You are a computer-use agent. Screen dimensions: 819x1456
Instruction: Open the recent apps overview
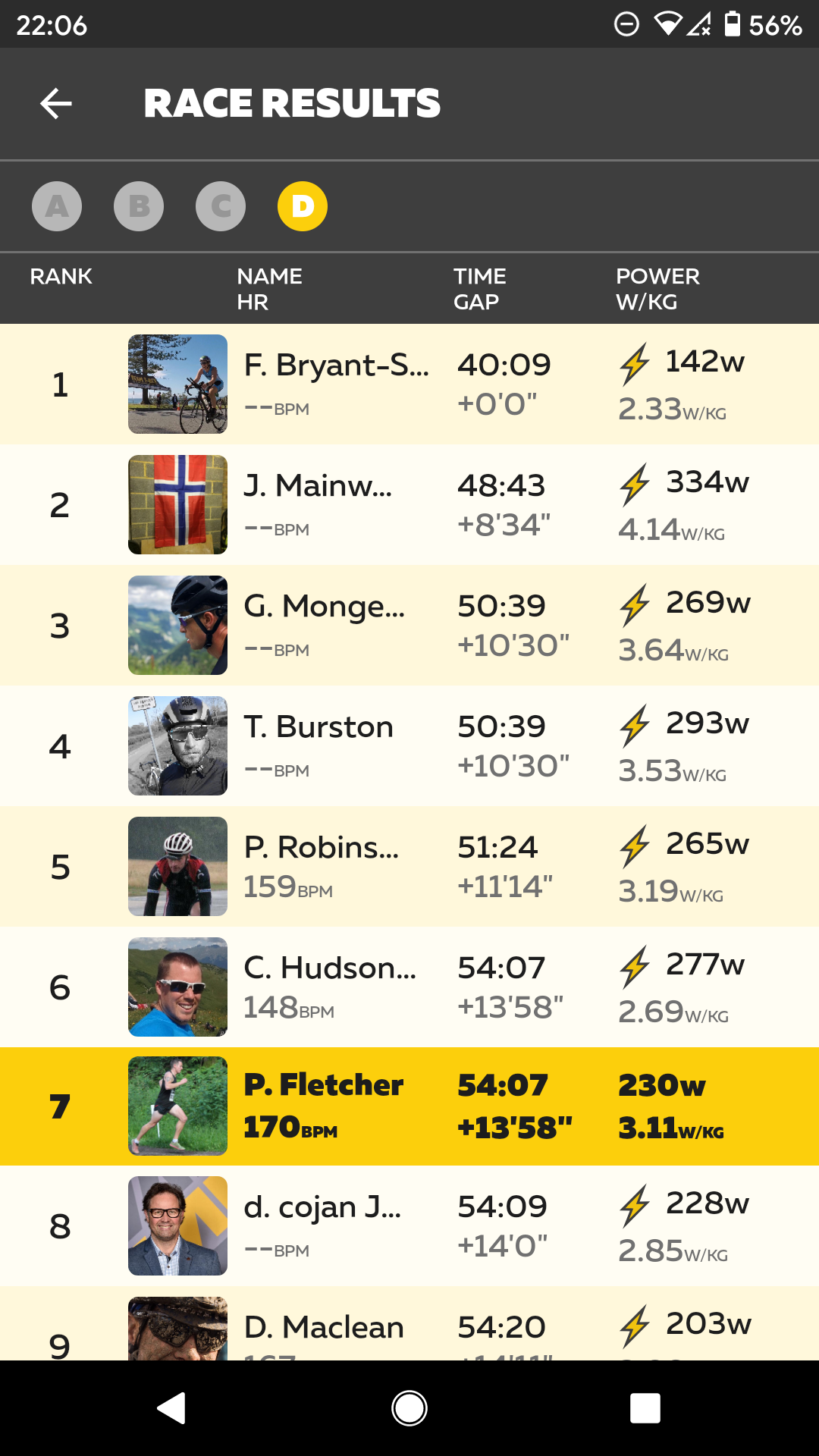645,1408
